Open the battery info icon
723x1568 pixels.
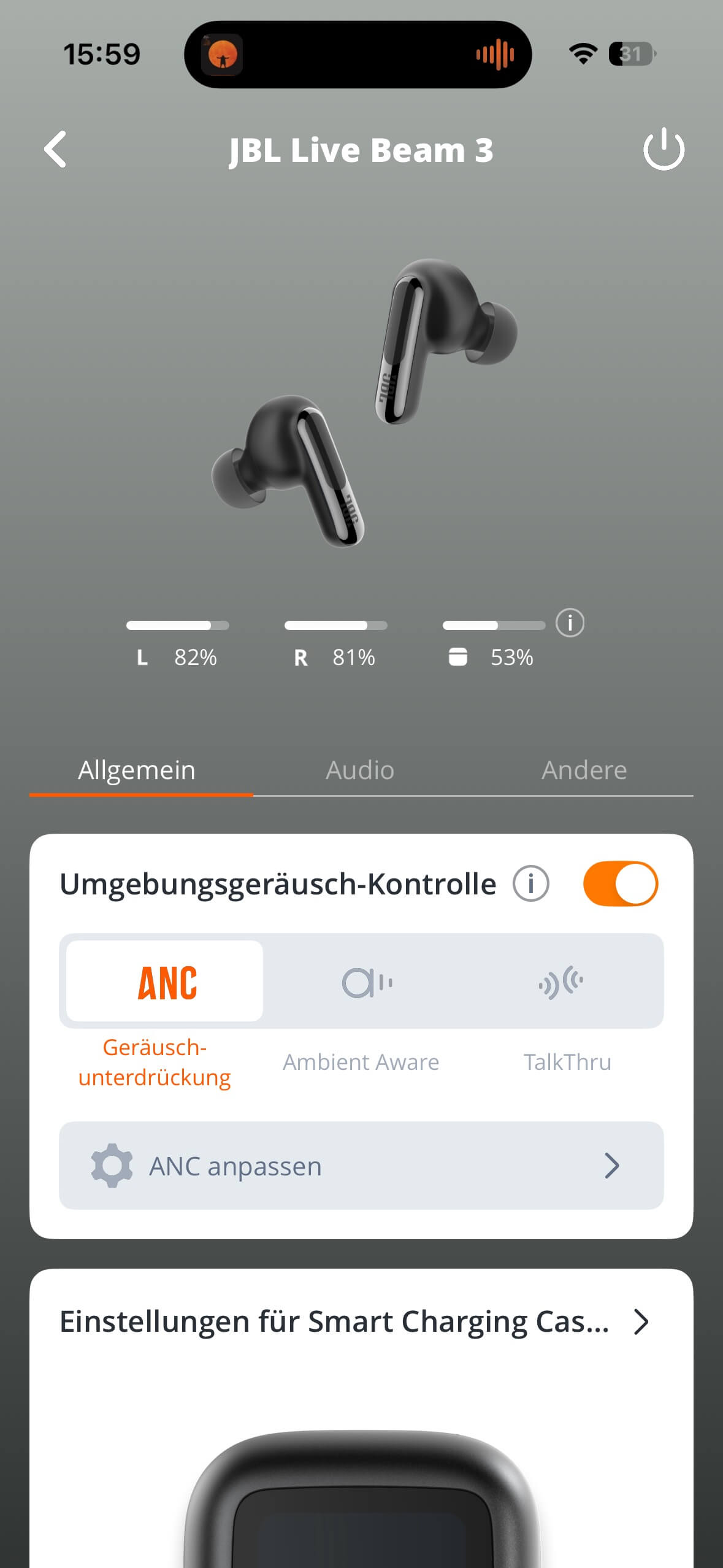pos(570,623)
